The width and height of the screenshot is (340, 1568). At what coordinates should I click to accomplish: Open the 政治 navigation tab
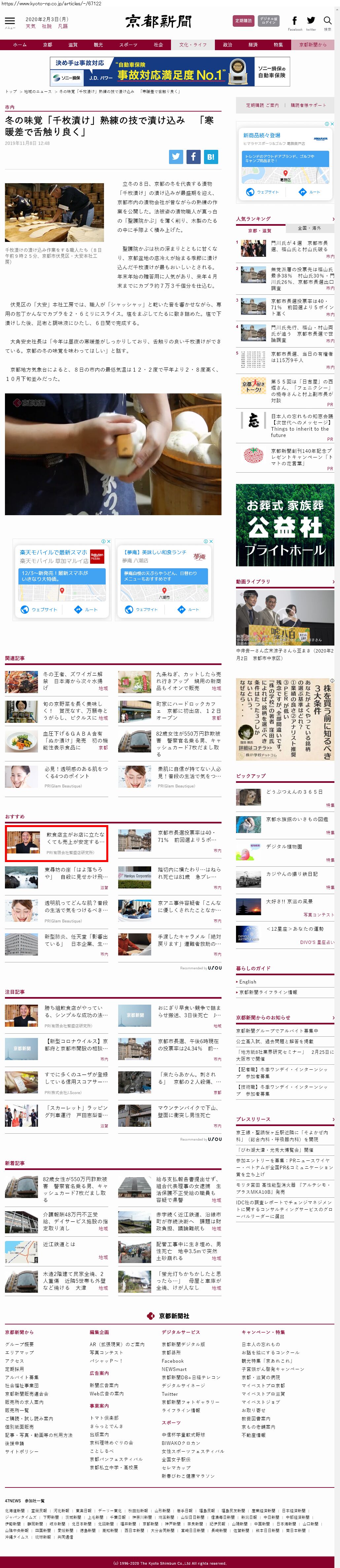click(227, 45)
